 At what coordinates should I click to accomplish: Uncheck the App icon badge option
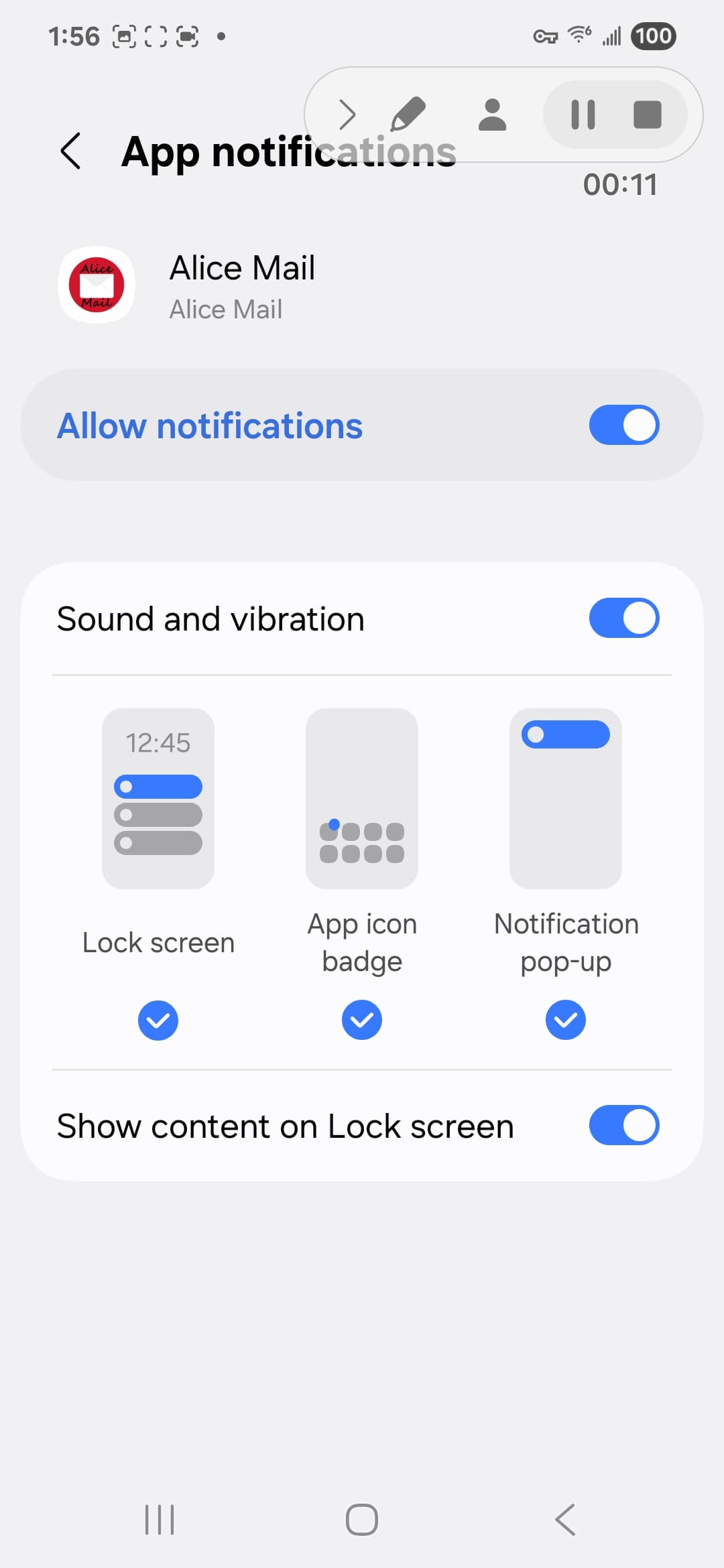[x=362, y=1020]
